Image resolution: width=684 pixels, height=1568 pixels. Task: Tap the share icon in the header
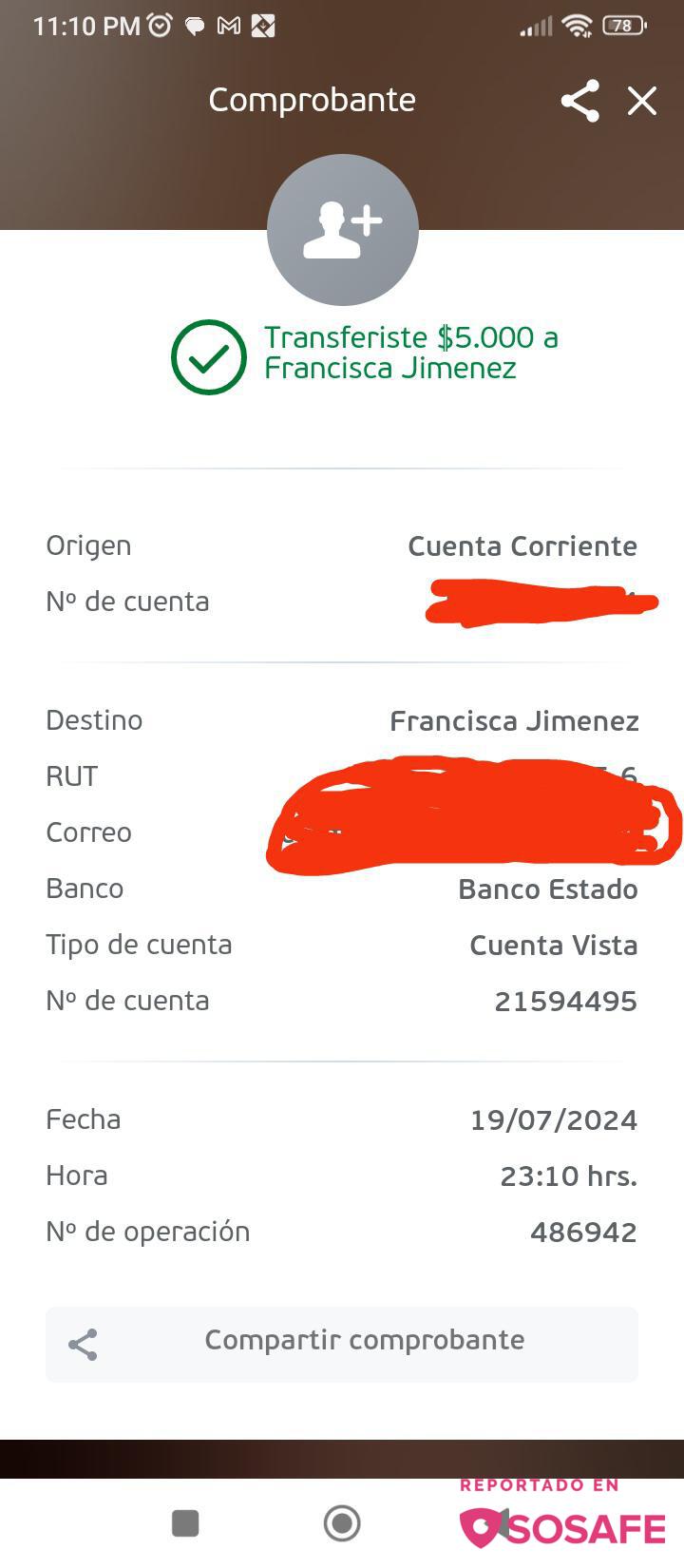point(579,101)
